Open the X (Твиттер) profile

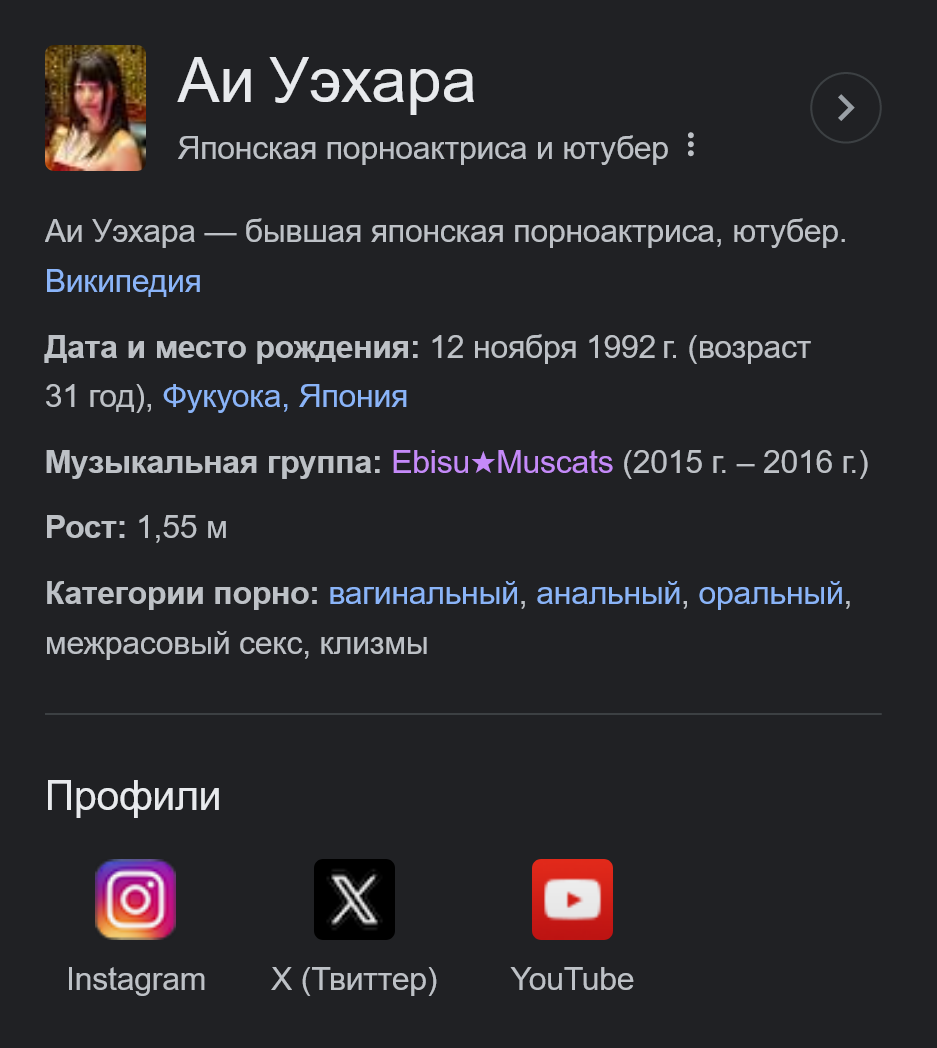click(x=354, y=900)
